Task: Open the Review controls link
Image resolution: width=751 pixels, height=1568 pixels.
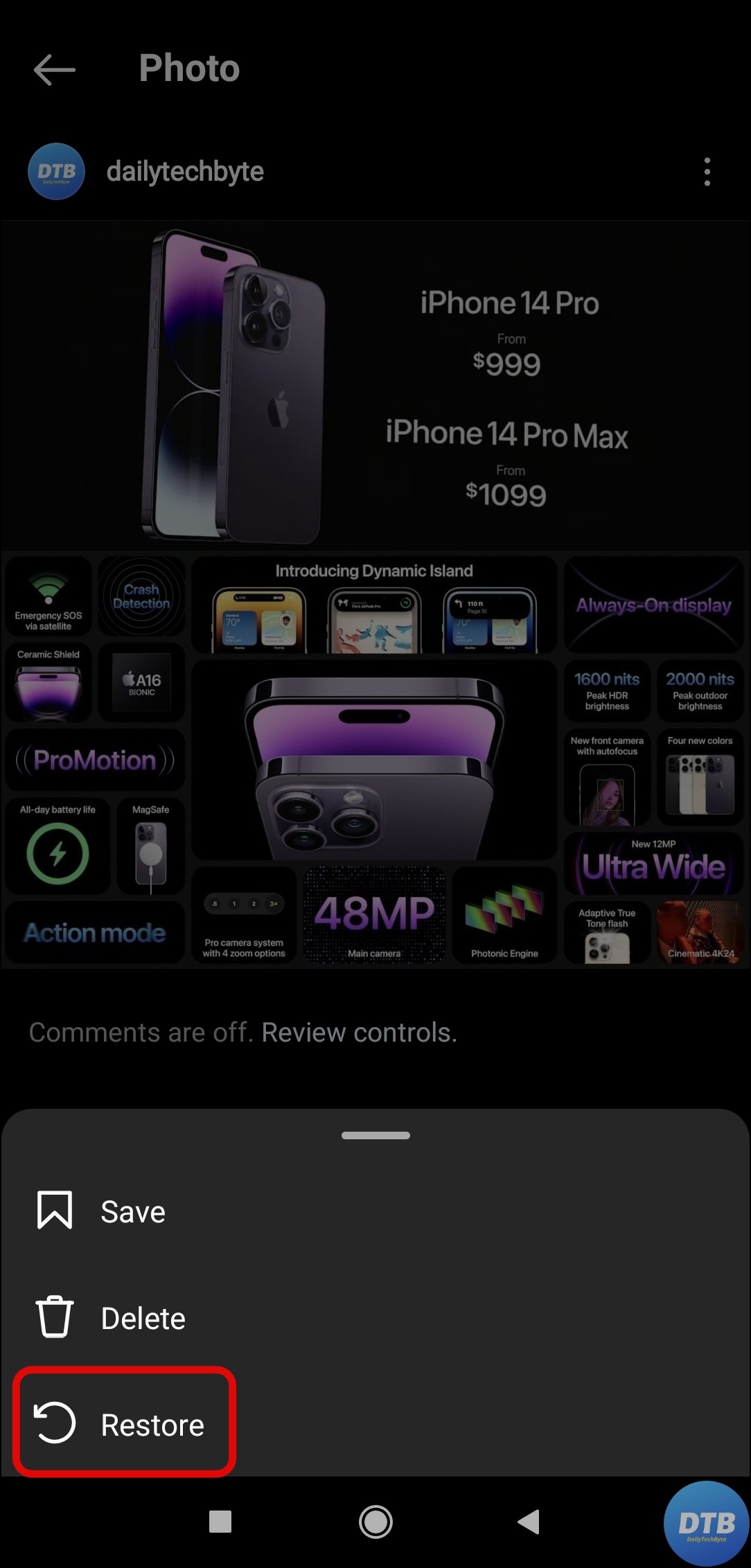Action: (x=359, y=1032)
